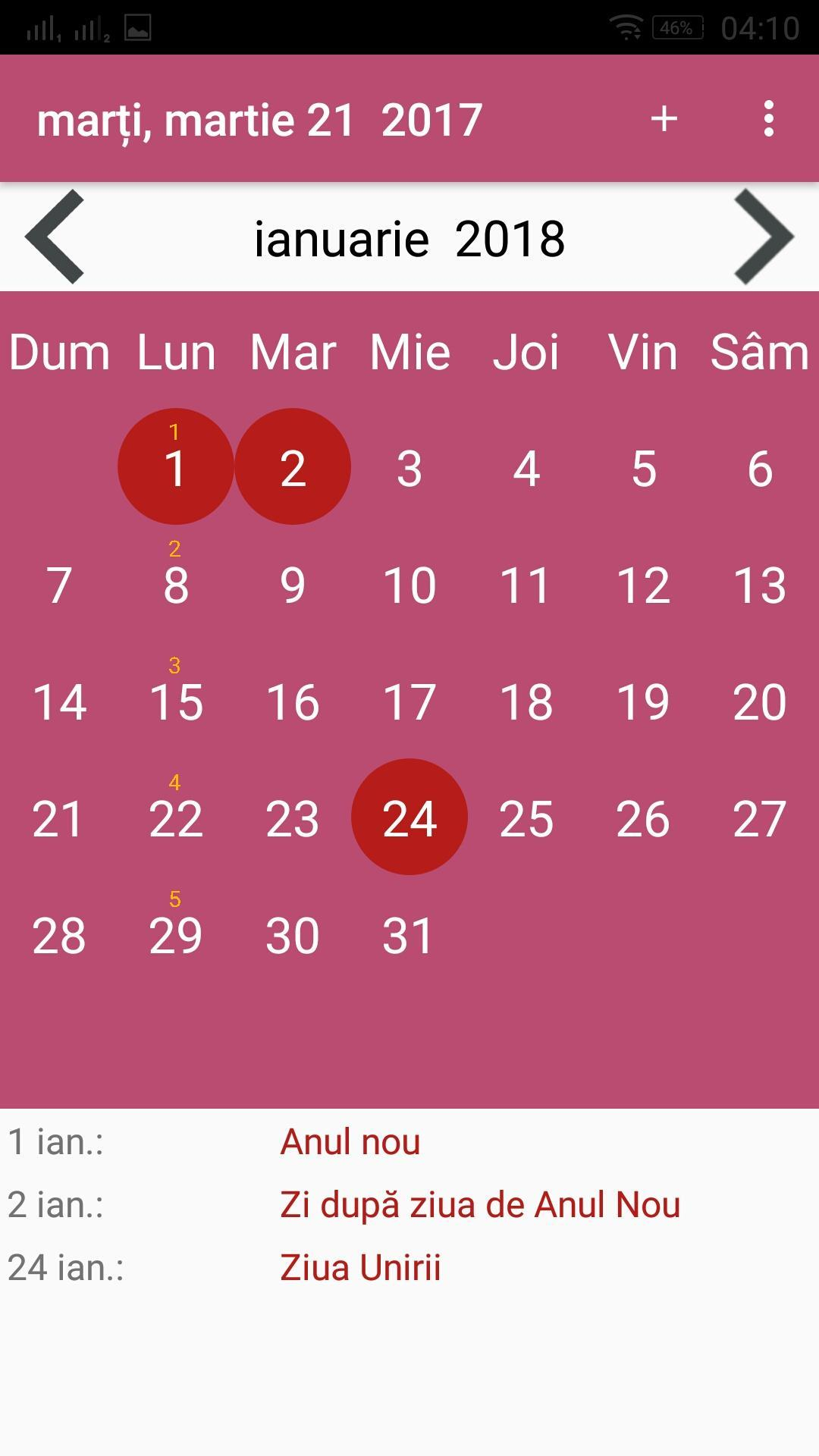Open the Ziua Unirii holiday entry
The width and height of the screenshot is (819, 1456).
tap(360, 1267)
